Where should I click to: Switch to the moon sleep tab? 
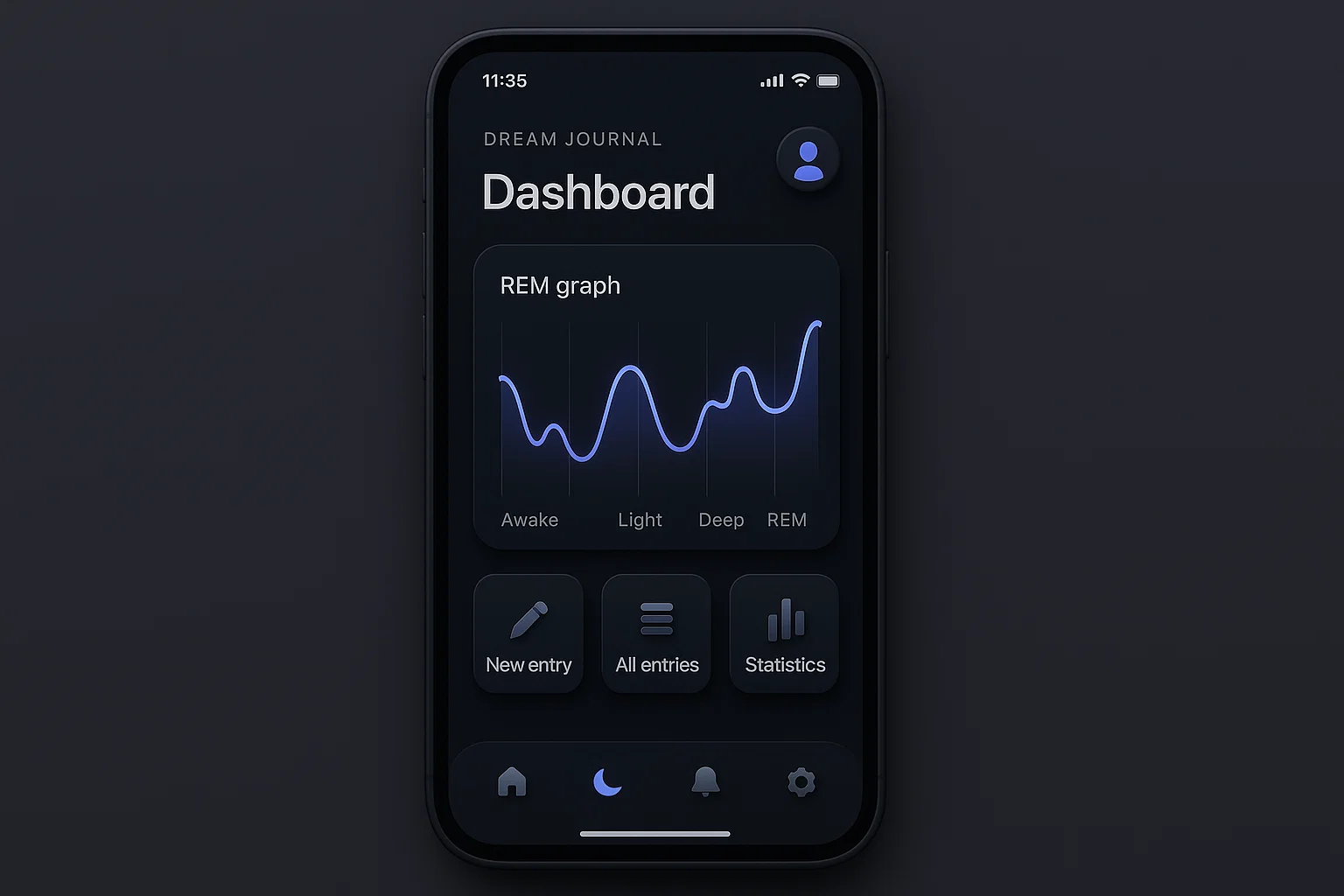click(x=607, y=781)
